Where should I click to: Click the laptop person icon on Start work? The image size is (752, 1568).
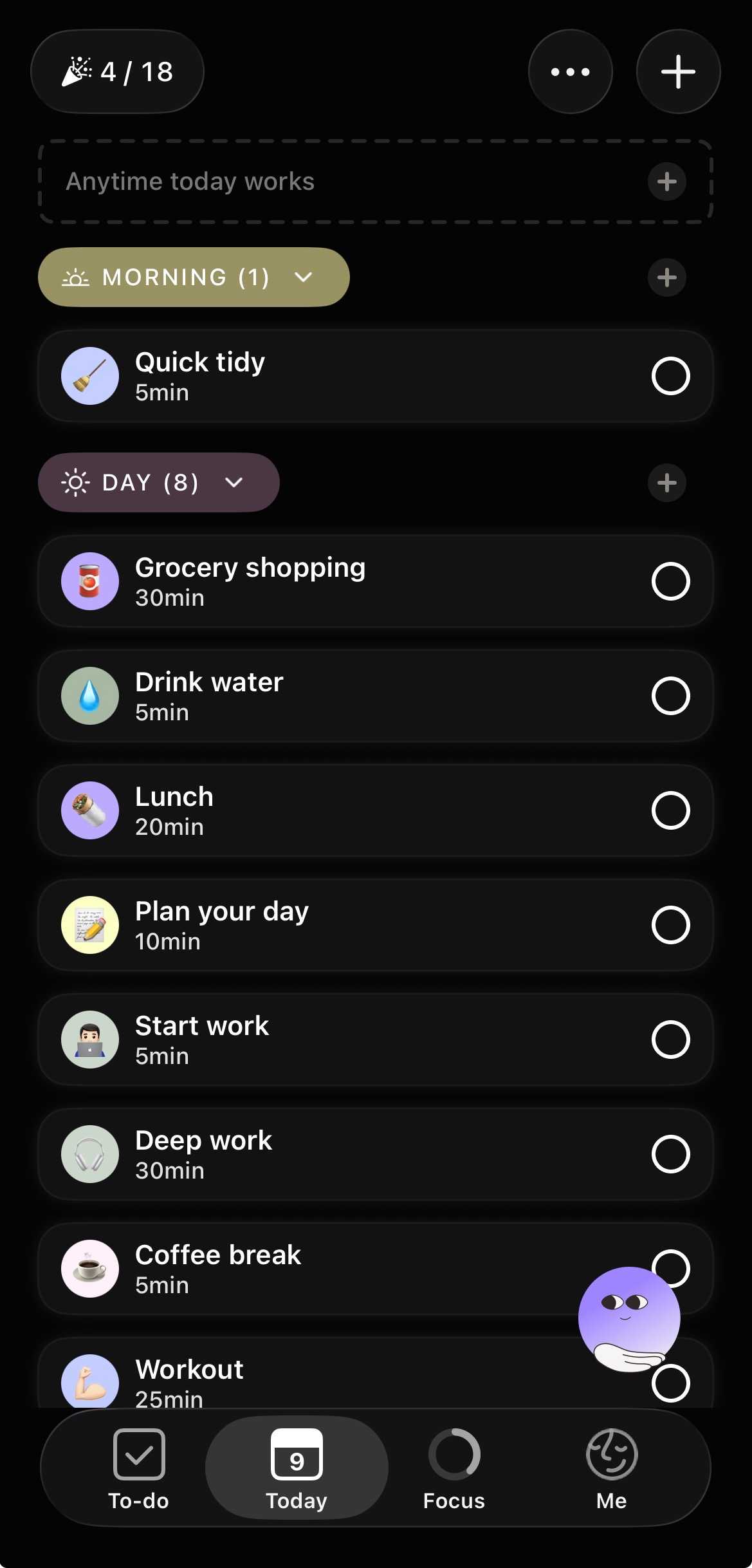[90, 1039]
